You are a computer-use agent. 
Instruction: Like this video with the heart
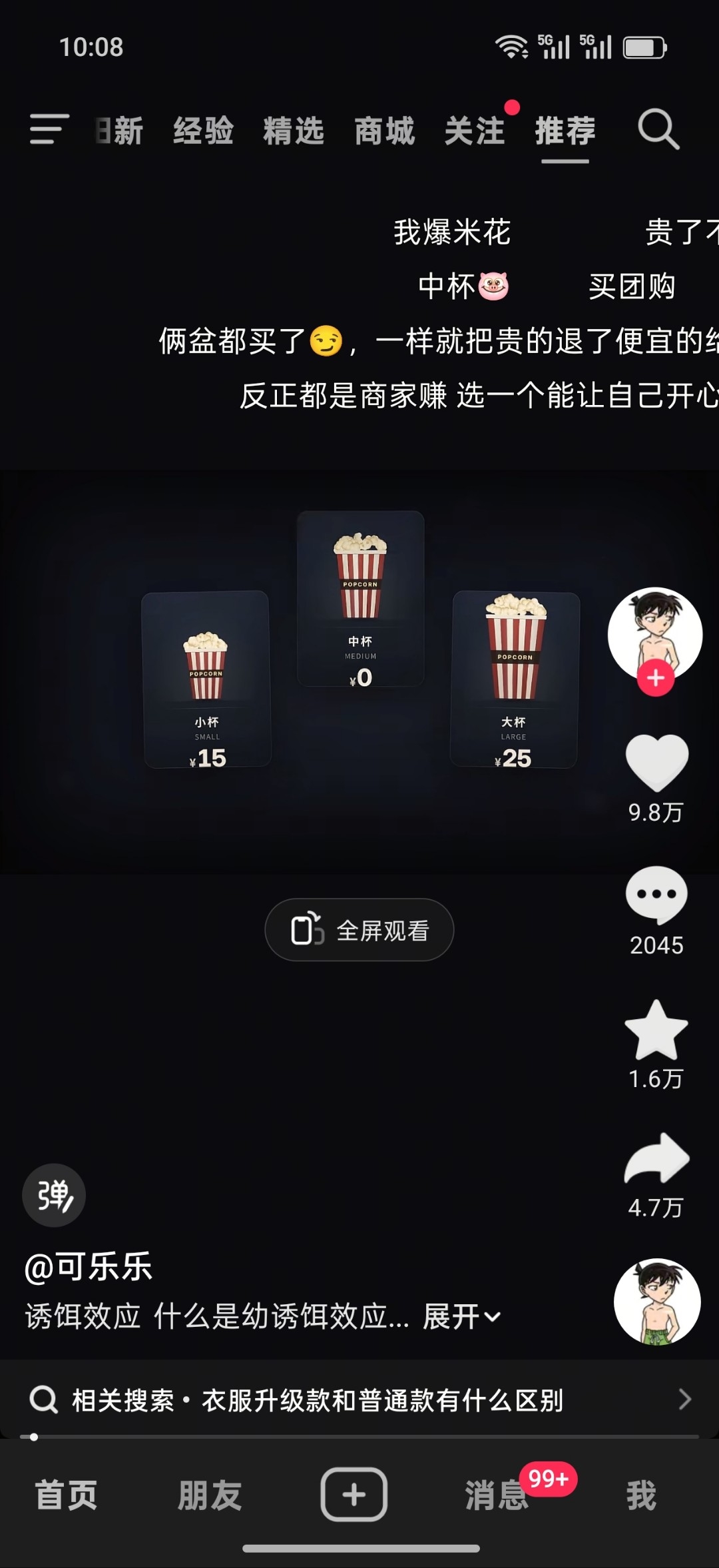[x=656, y=763]
